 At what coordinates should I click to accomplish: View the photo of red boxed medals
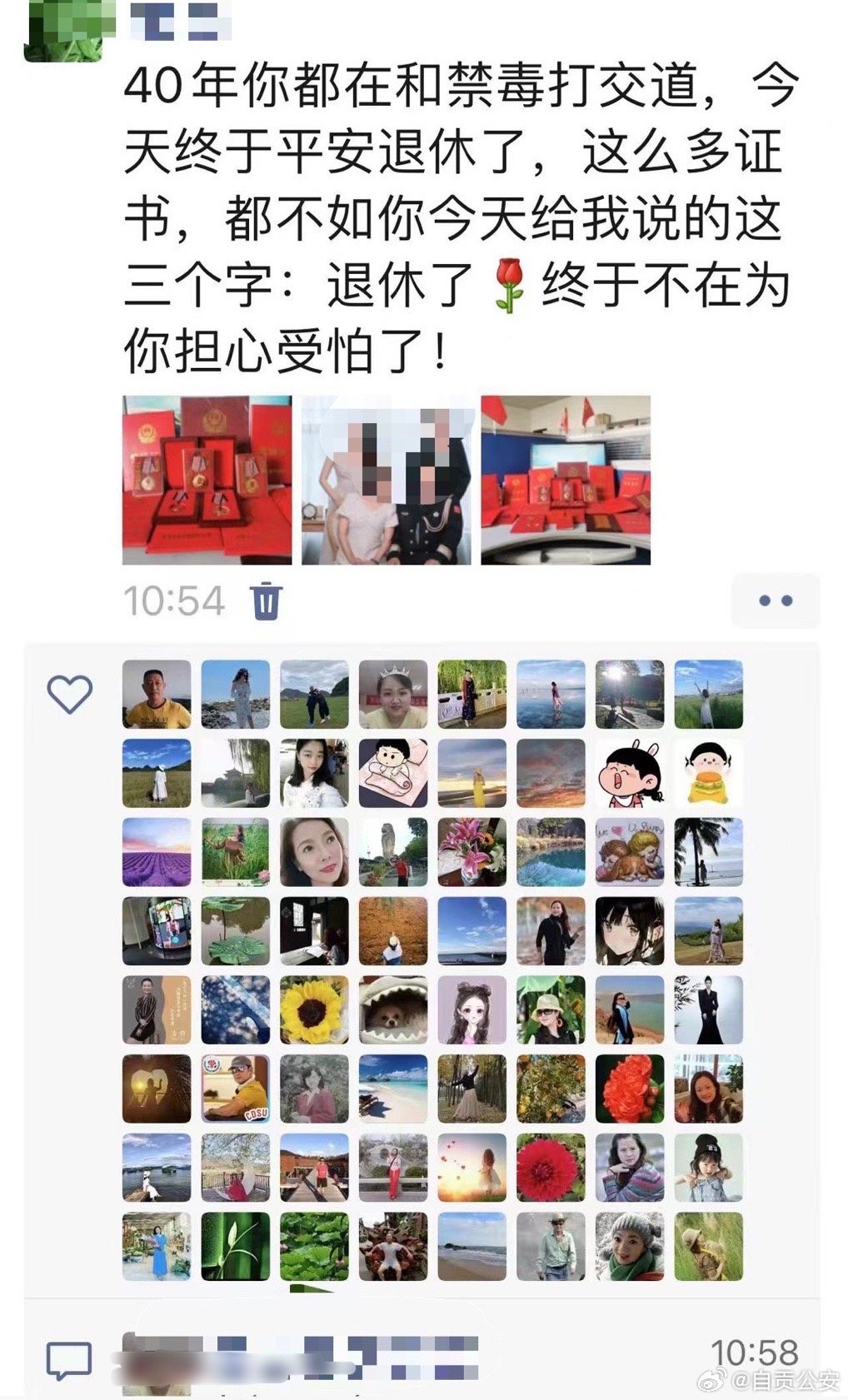click(207, 481)
